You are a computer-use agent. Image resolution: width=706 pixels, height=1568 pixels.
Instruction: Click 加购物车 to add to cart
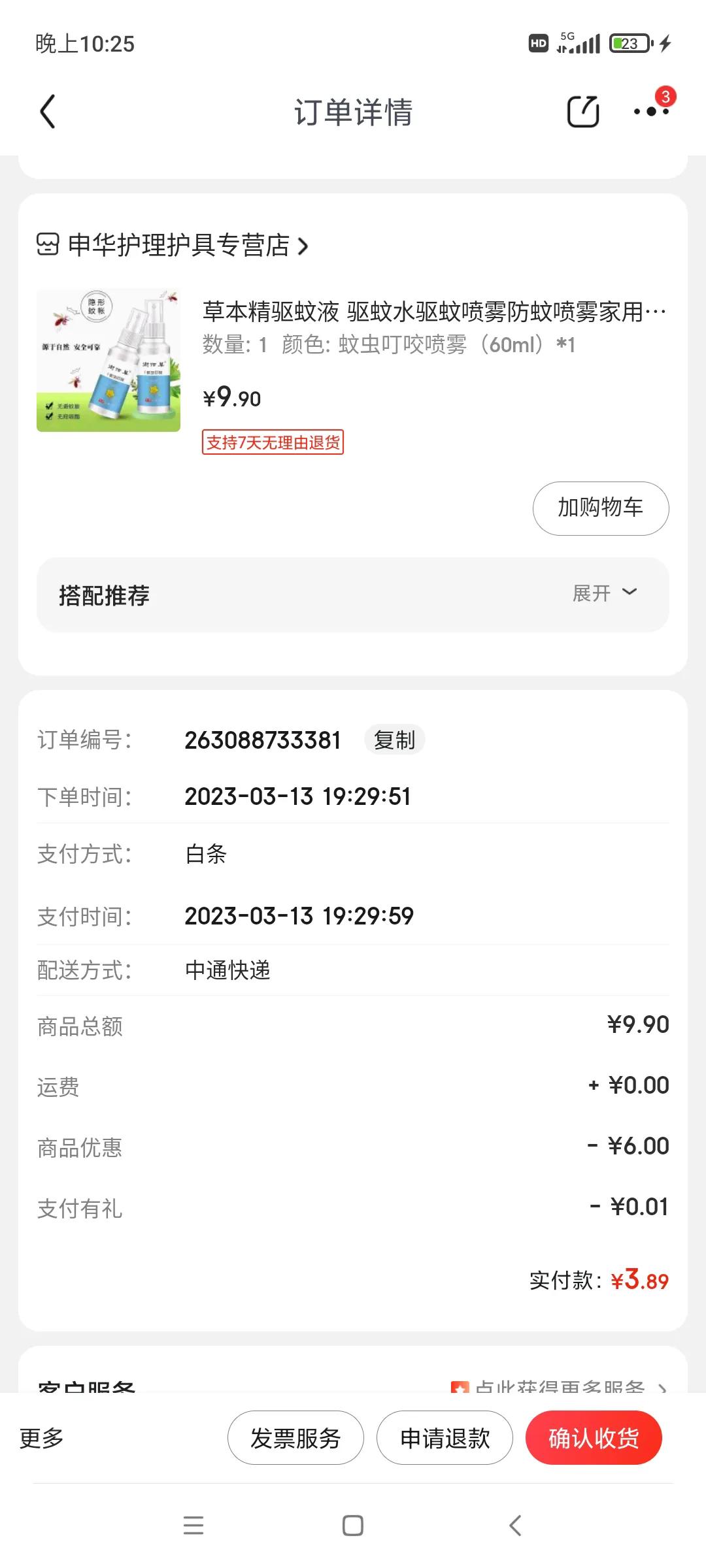tap(600, 508)
